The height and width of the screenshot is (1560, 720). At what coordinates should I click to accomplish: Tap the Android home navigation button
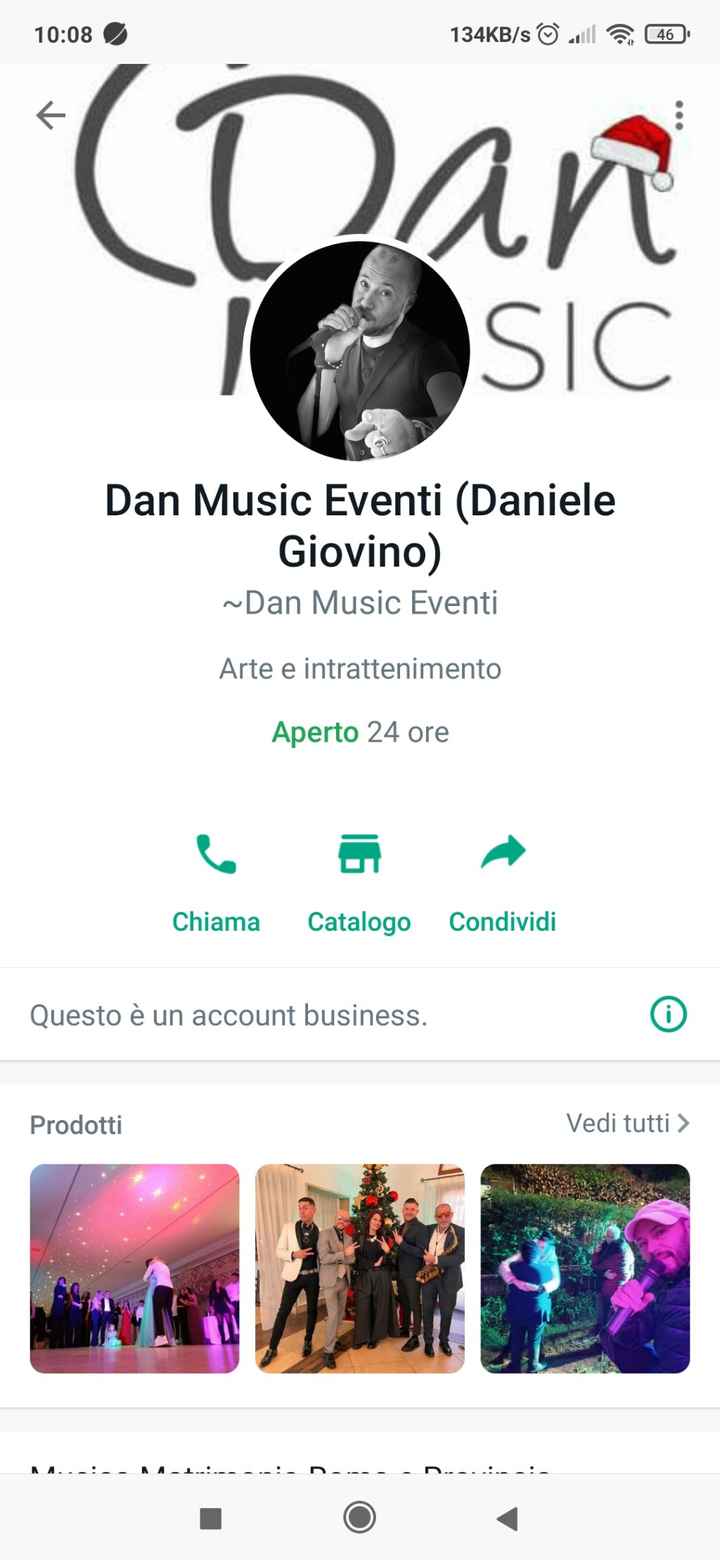(359, 1517)
